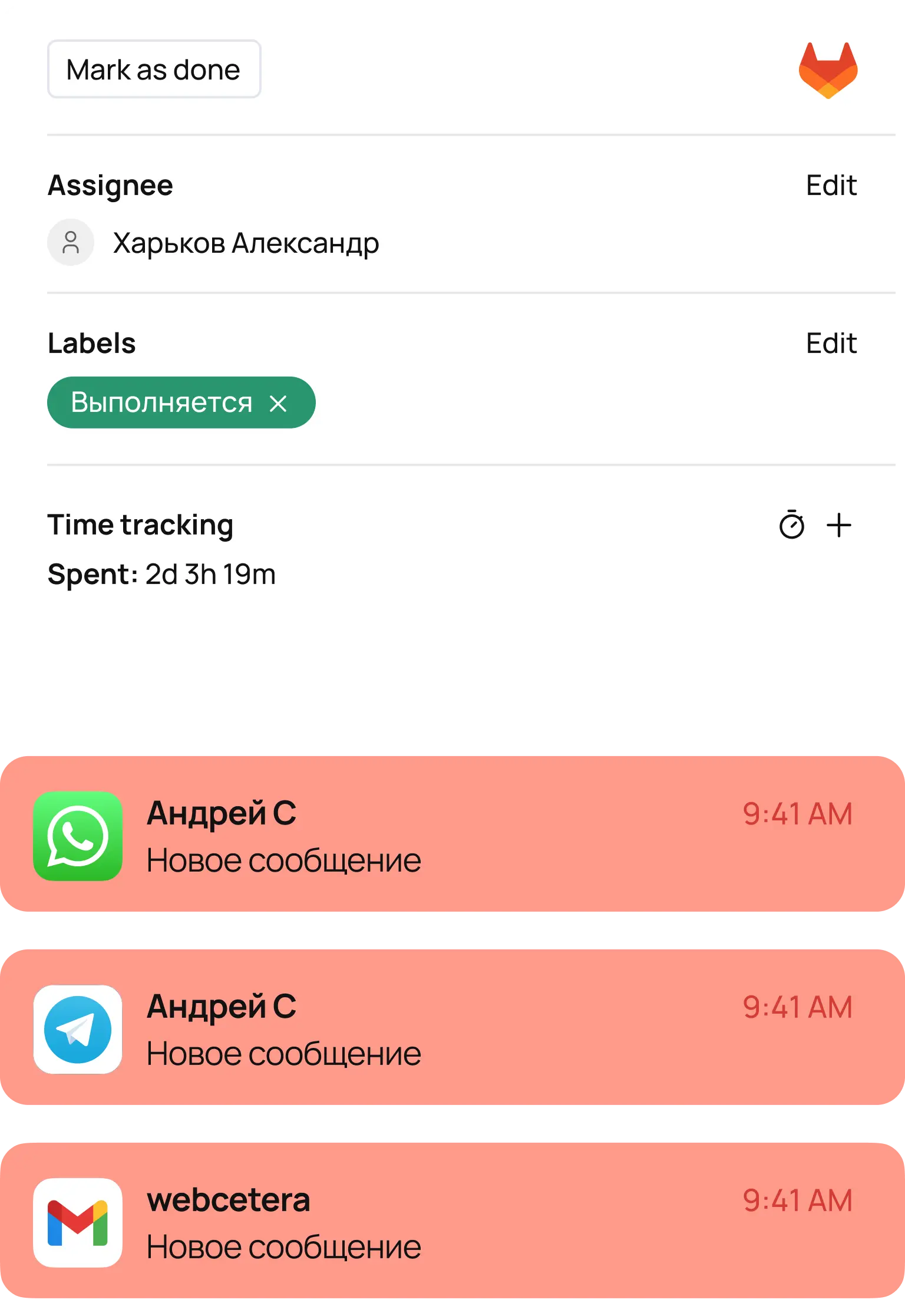
Task: Start the time tracking stopwatch
Action: pos(791,525)
